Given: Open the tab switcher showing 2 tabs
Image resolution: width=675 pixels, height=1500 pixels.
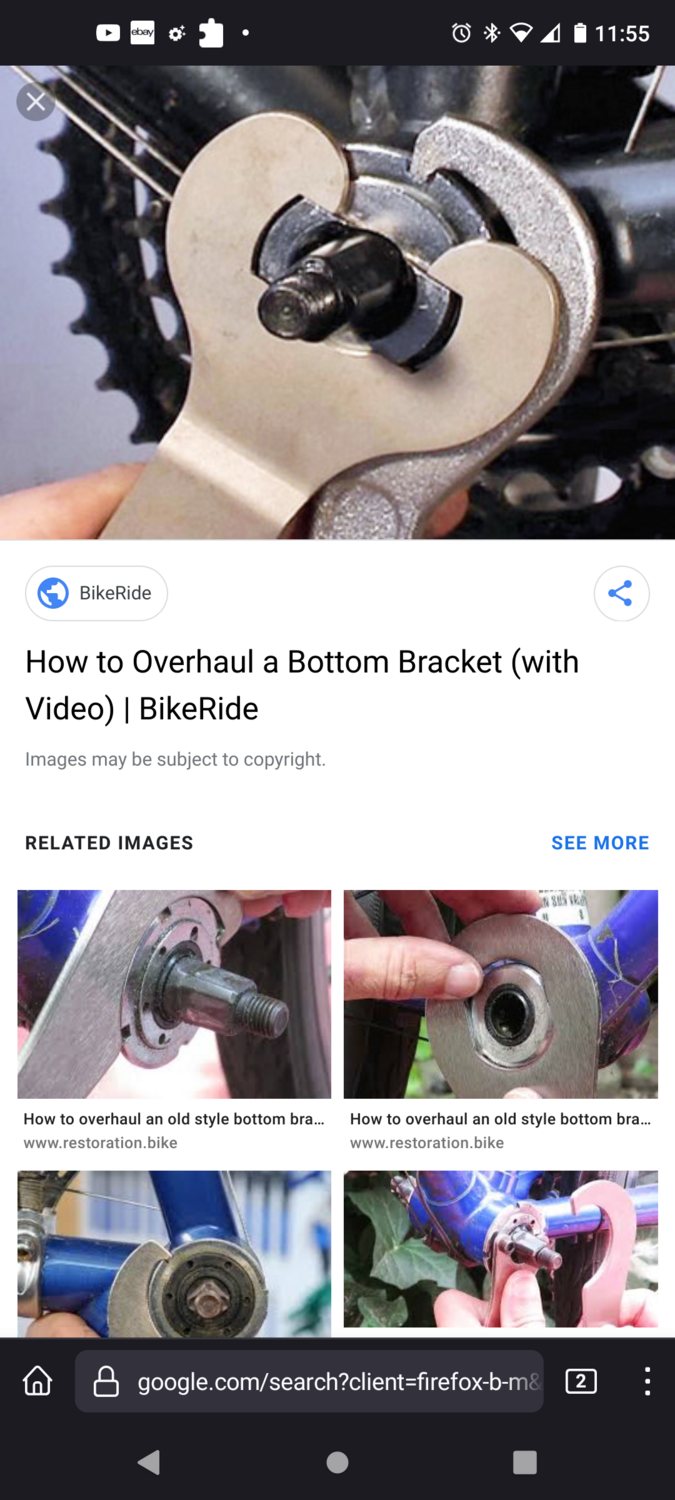Looking at the screenshot, I should (x=581, y=1381).
